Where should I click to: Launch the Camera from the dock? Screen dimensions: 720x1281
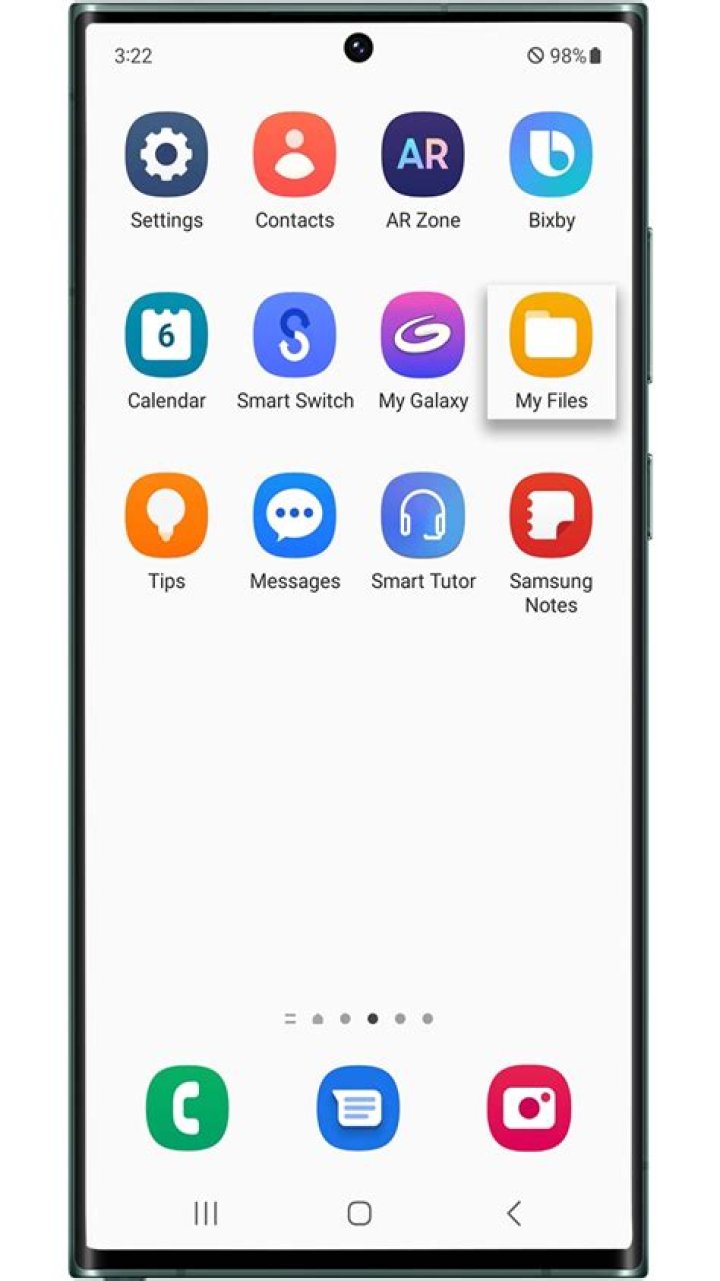tap(529, 1108)
